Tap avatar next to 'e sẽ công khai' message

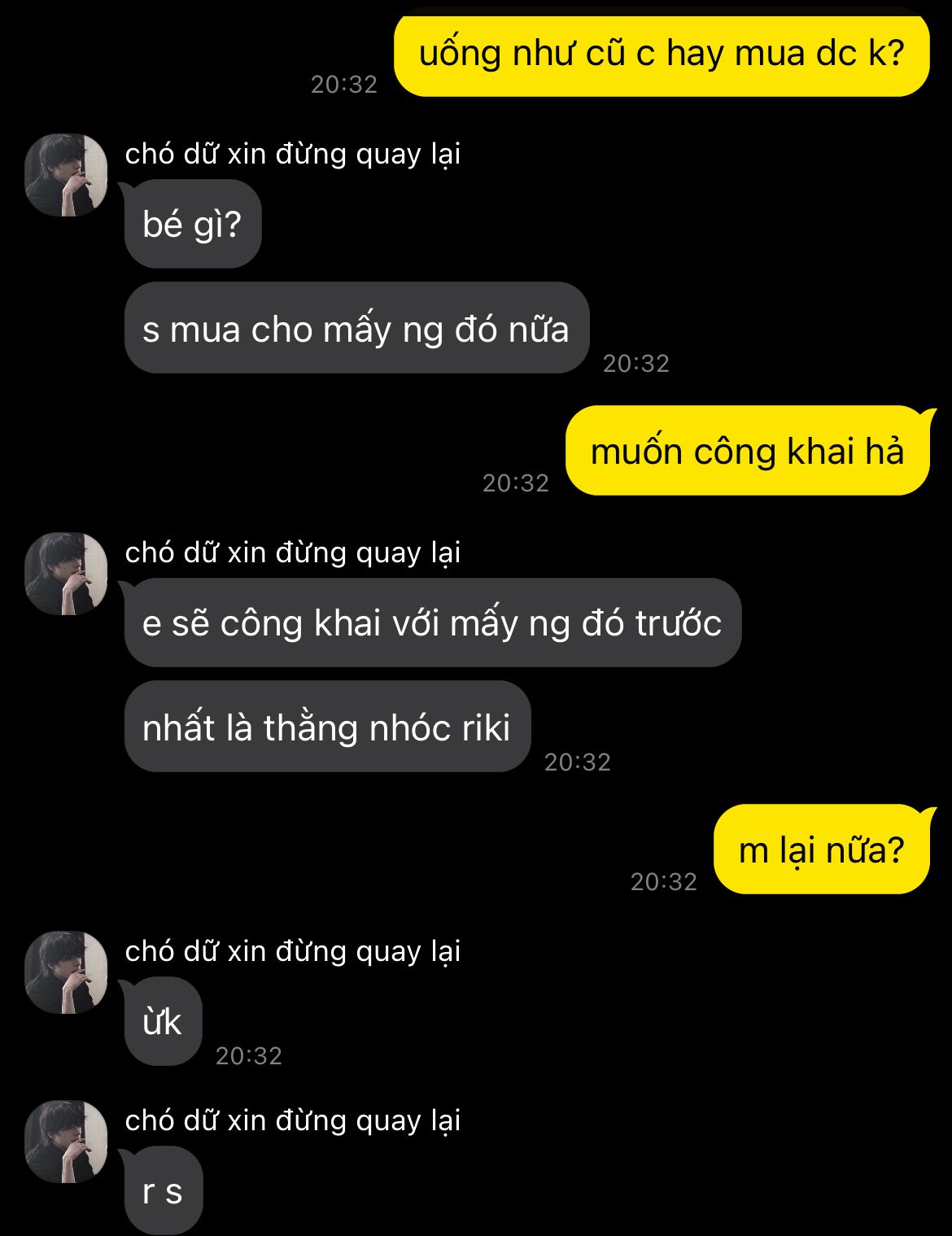coord(66,574)
